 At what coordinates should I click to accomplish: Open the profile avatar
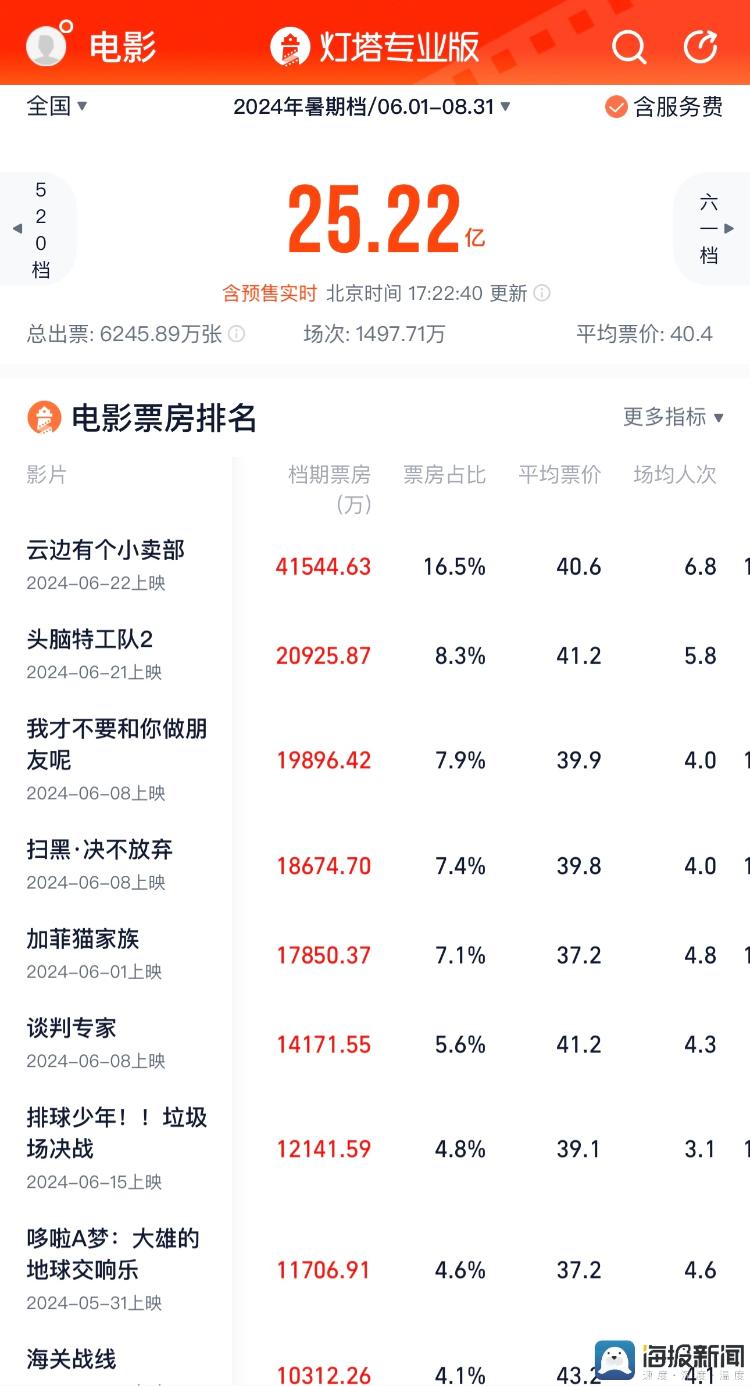point(47,45)
